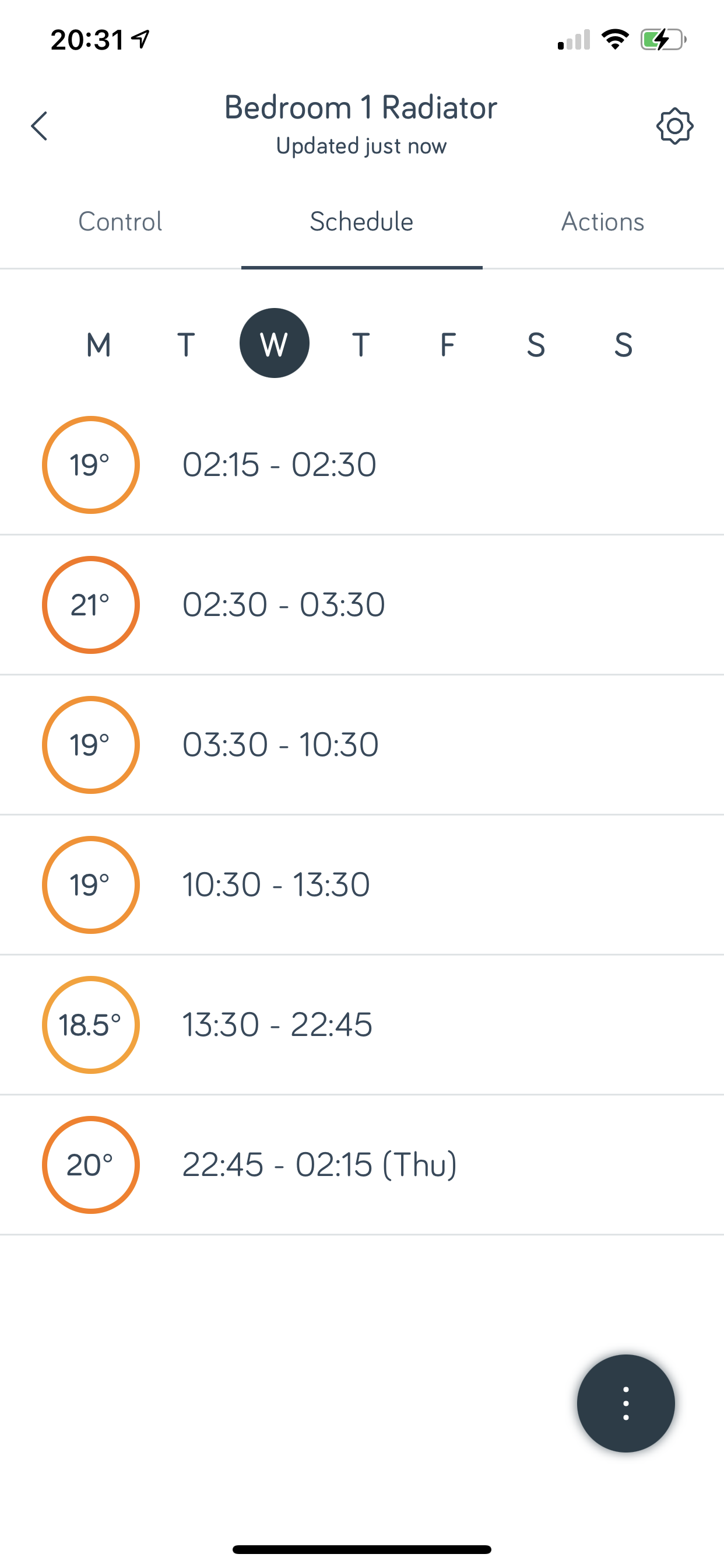724x1568 pixels.
Task: Select the highlighted Wednesday circle
Action: pos(275,344)
